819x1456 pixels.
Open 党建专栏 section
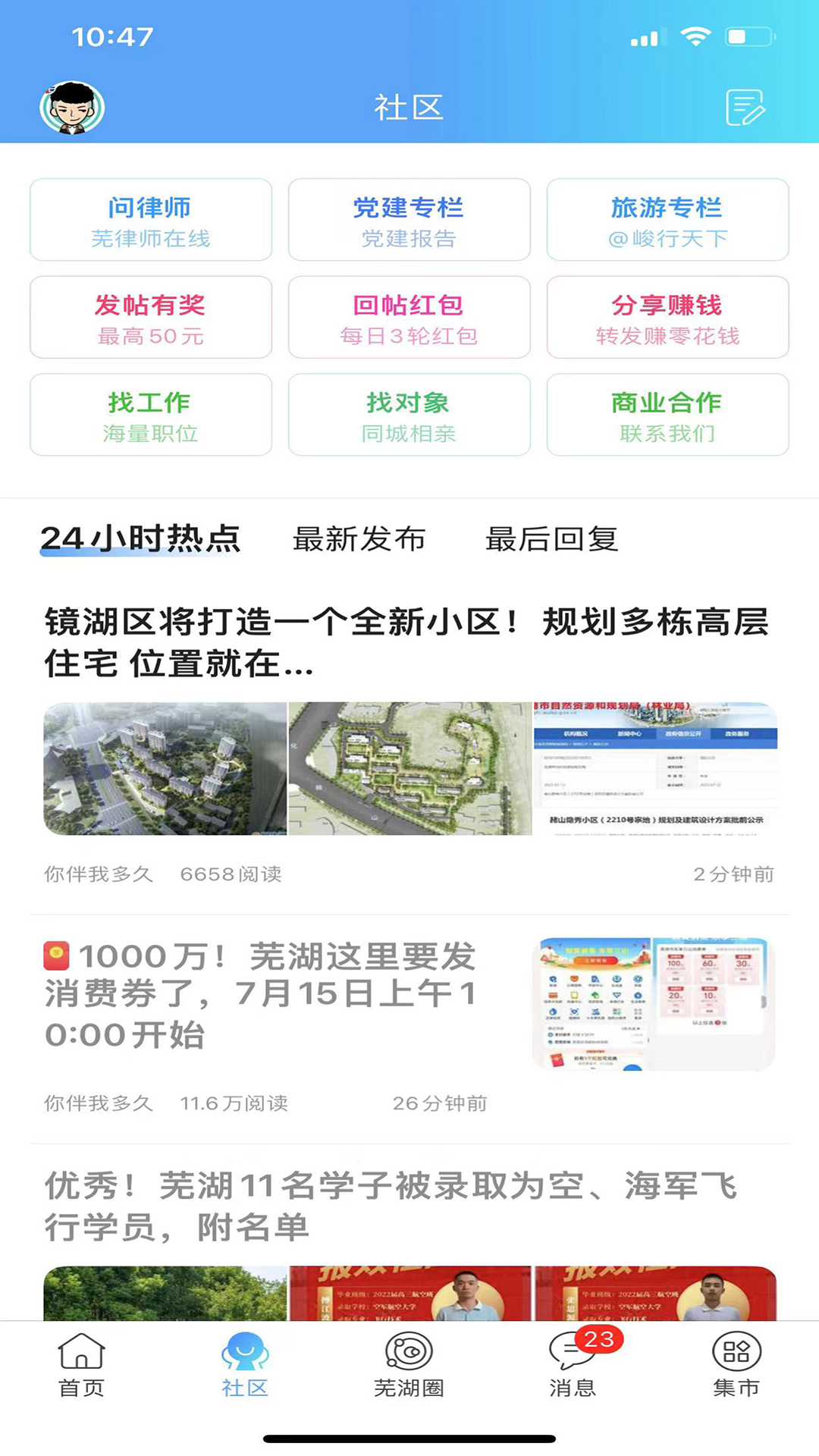pos(409,220)
